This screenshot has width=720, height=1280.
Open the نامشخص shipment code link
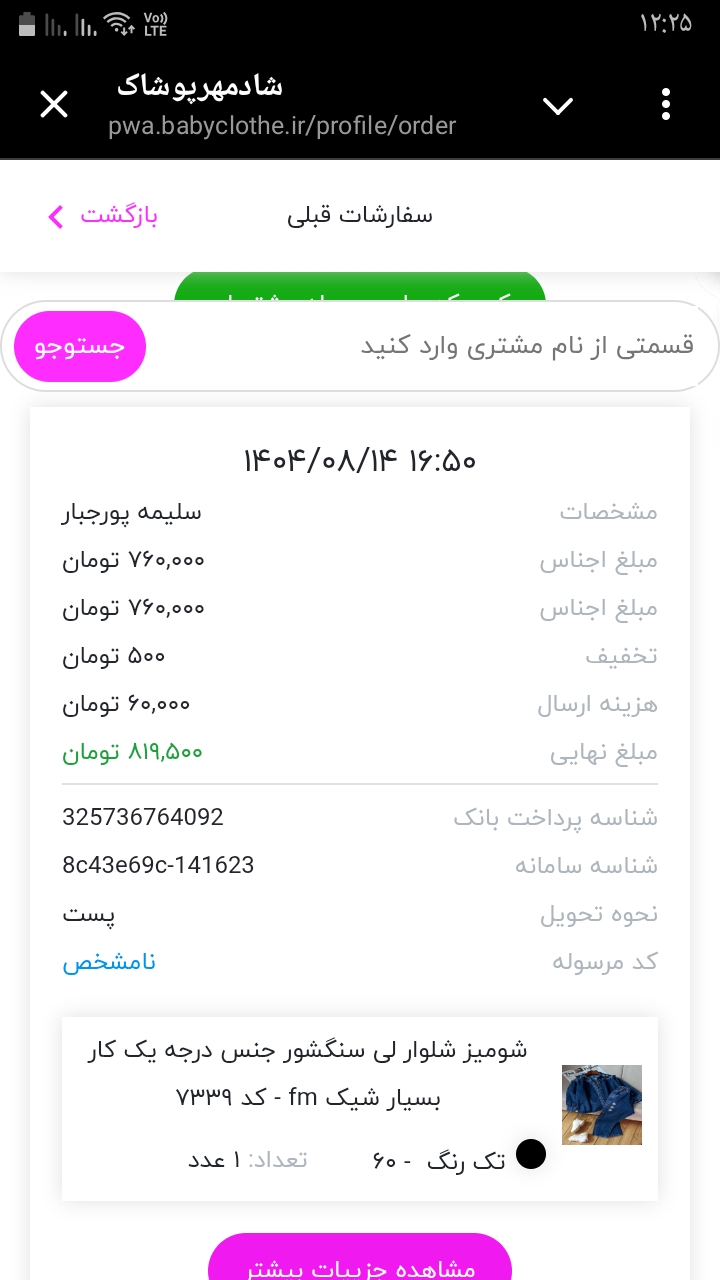(109, 962)
